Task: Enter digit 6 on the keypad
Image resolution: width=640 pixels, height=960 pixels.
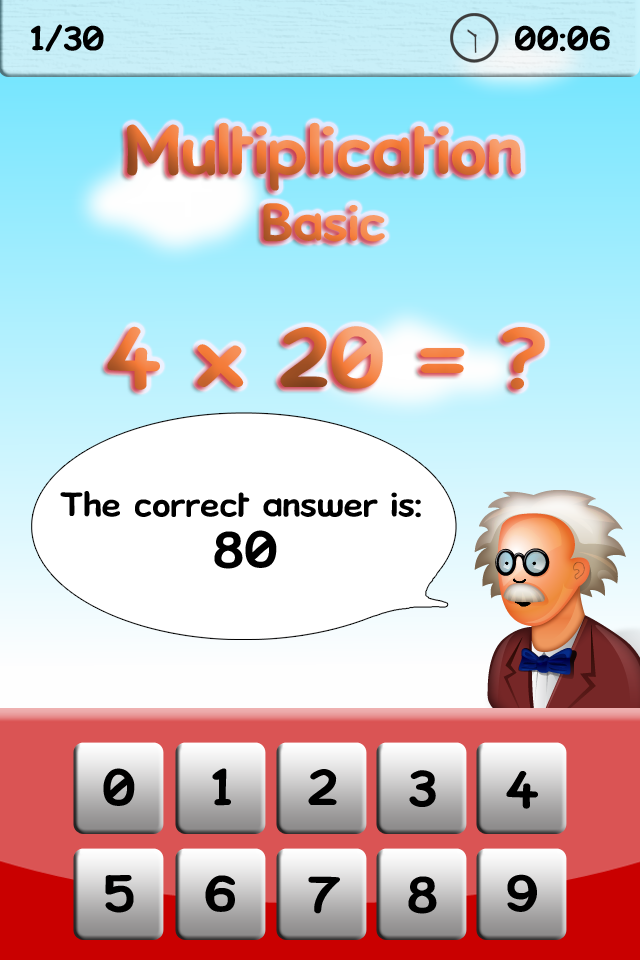Action: (x=220, y=893)
